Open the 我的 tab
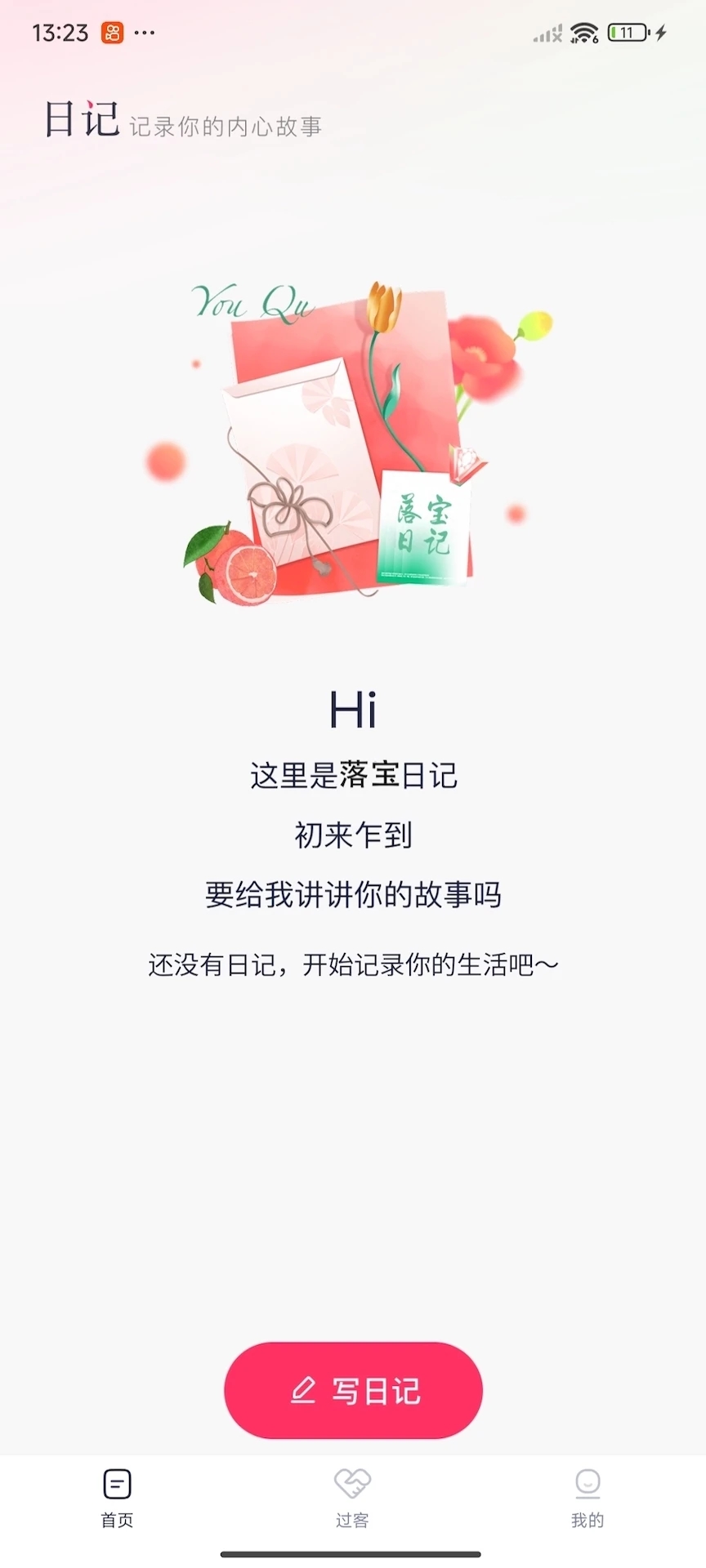 tap(587, 1498)
